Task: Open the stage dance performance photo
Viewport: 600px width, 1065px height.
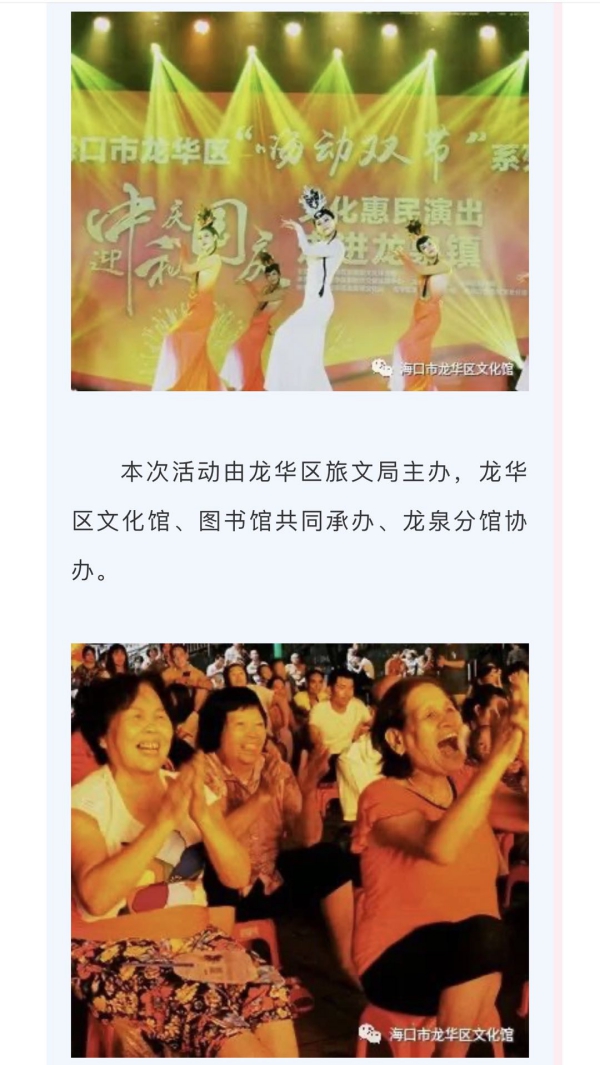Action: tap(300, 200)
